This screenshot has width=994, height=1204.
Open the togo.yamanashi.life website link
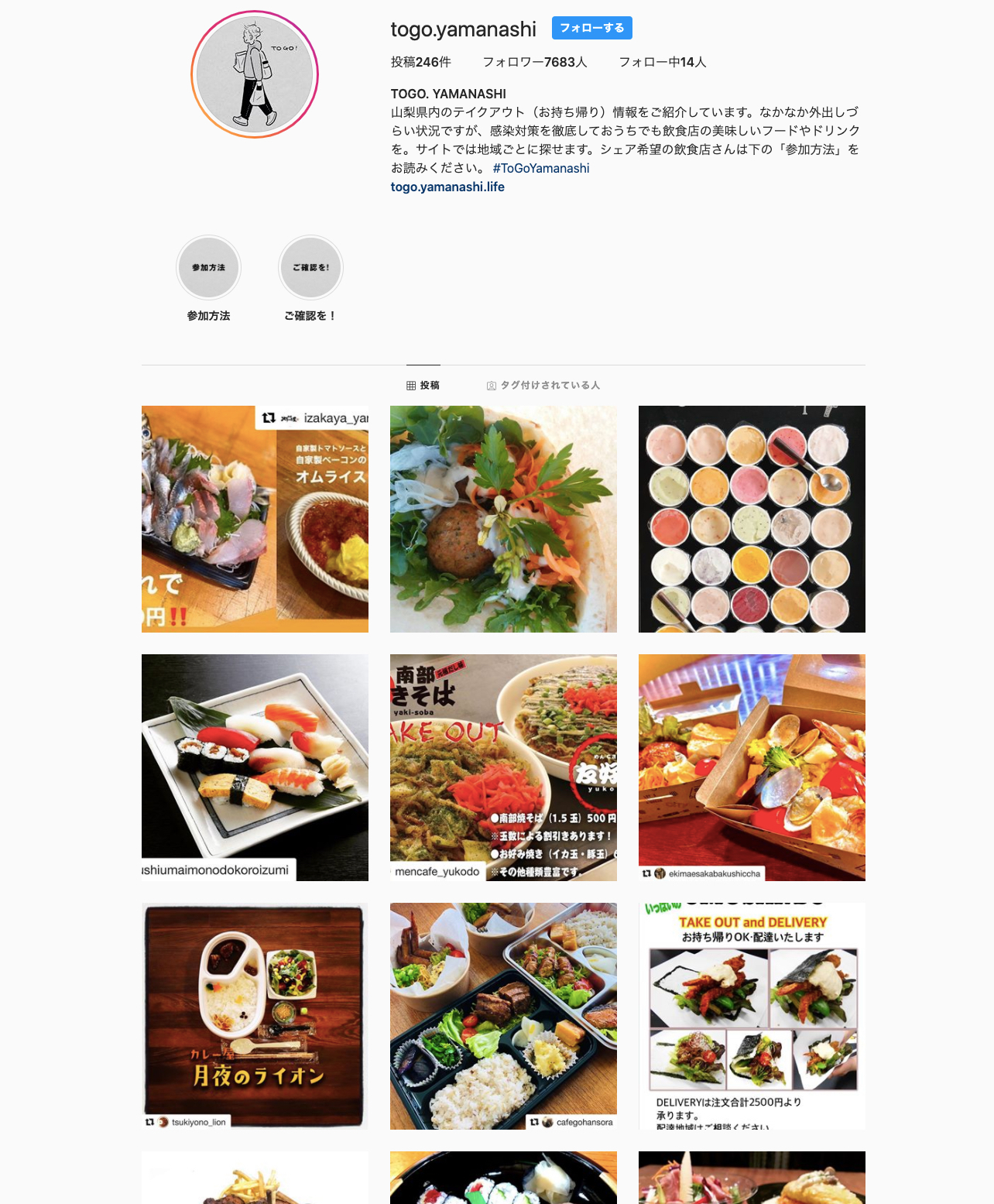point(447,187)
